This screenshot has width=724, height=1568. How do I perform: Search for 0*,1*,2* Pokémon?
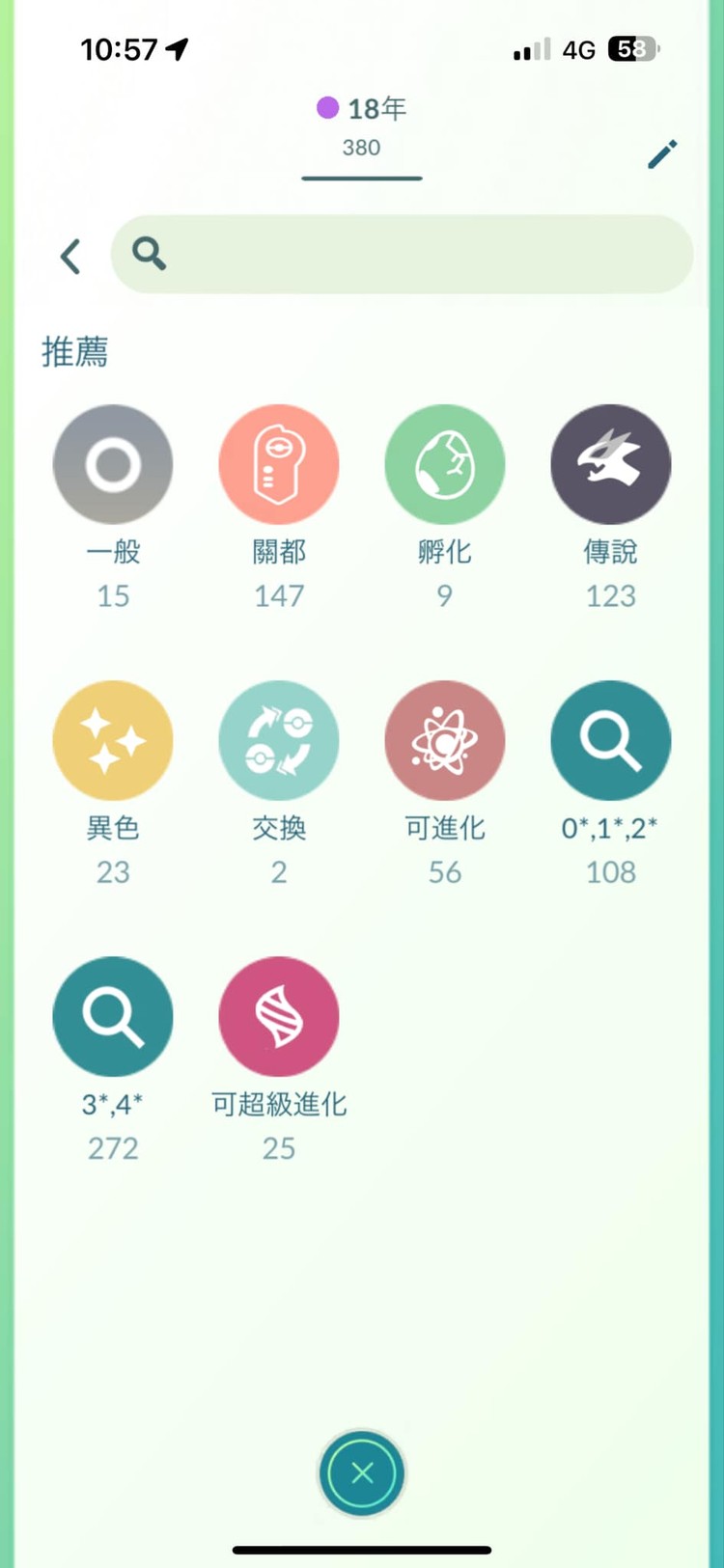pyautogui.click(x=611, y=741)
